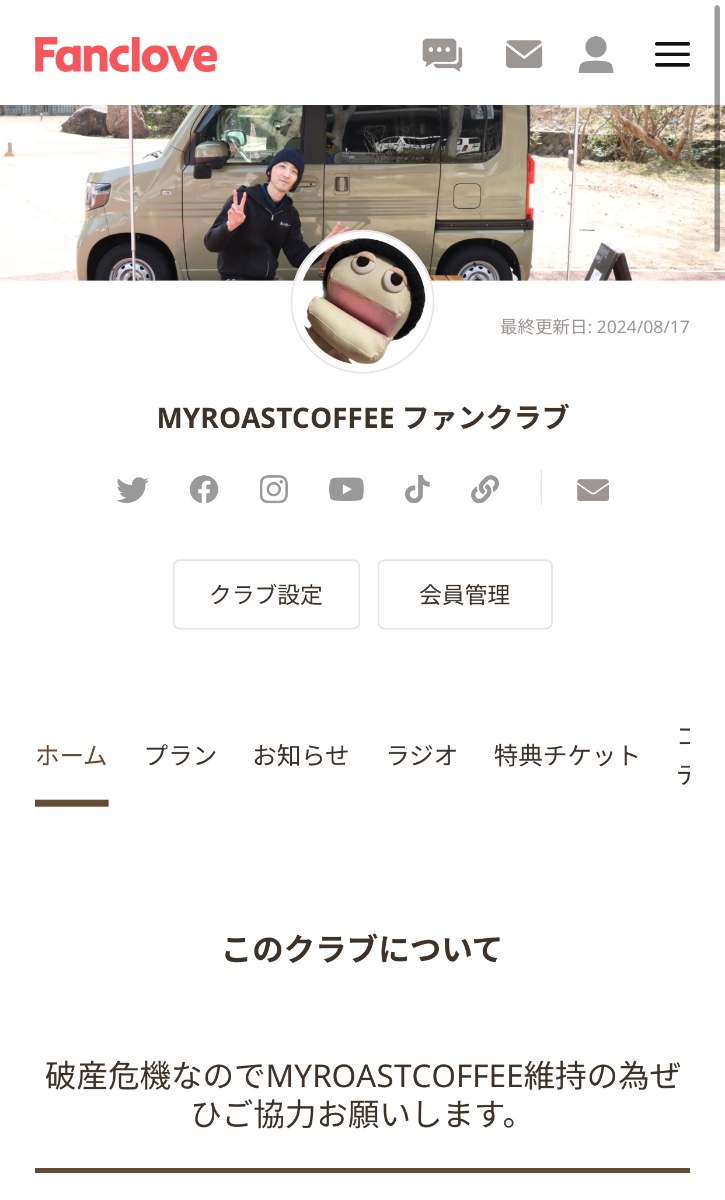Go to Fanclove home via logo
This screenshot has height=1200, width=725.
click(x=125, y=55)
